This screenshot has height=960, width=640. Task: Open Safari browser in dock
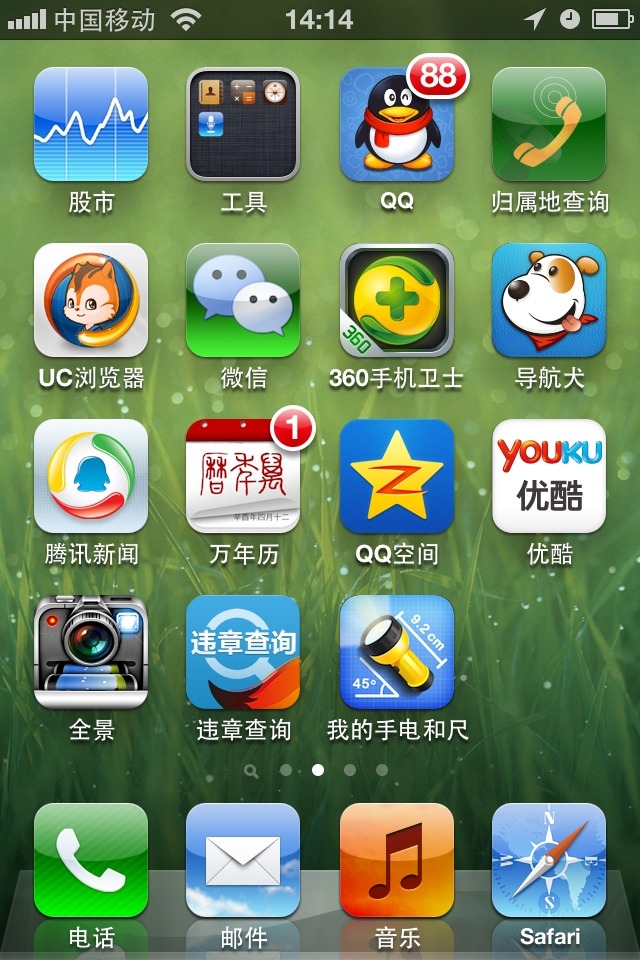(x=548, y=860)
